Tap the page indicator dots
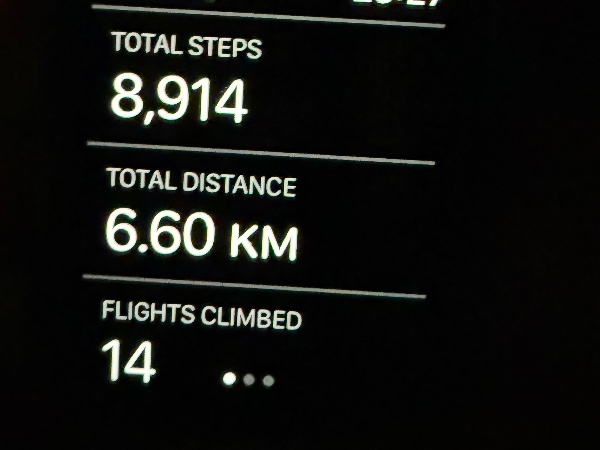Image resolution: width=600 pixels, height=450 pixels. (249, 380)
